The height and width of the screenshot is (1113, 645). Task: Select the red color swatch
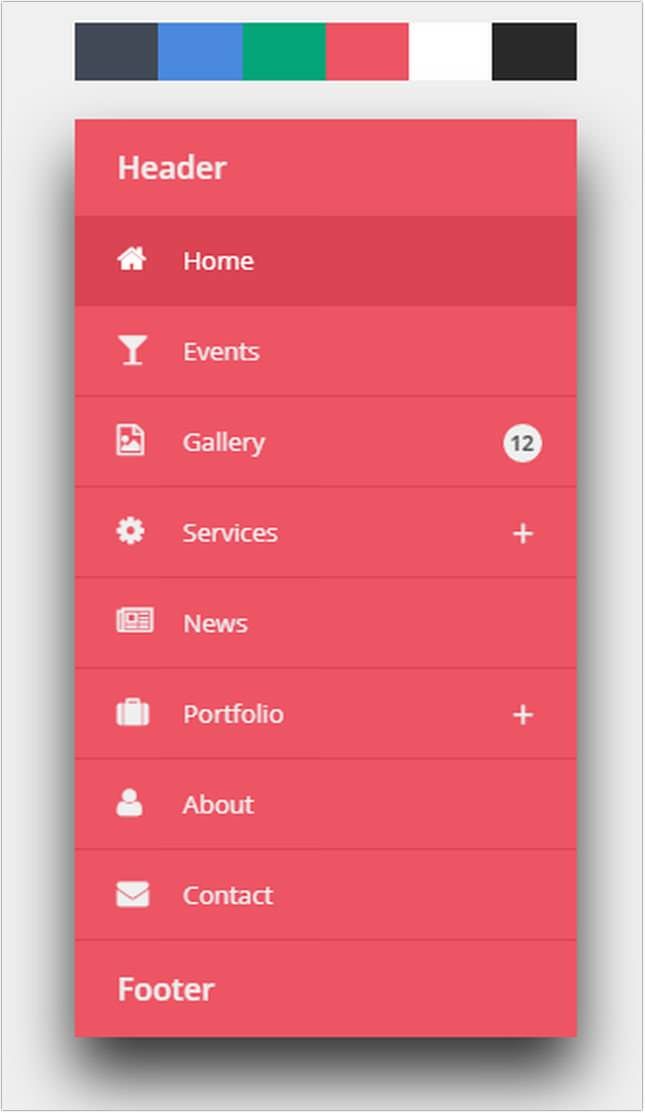[x=367, y=51]
